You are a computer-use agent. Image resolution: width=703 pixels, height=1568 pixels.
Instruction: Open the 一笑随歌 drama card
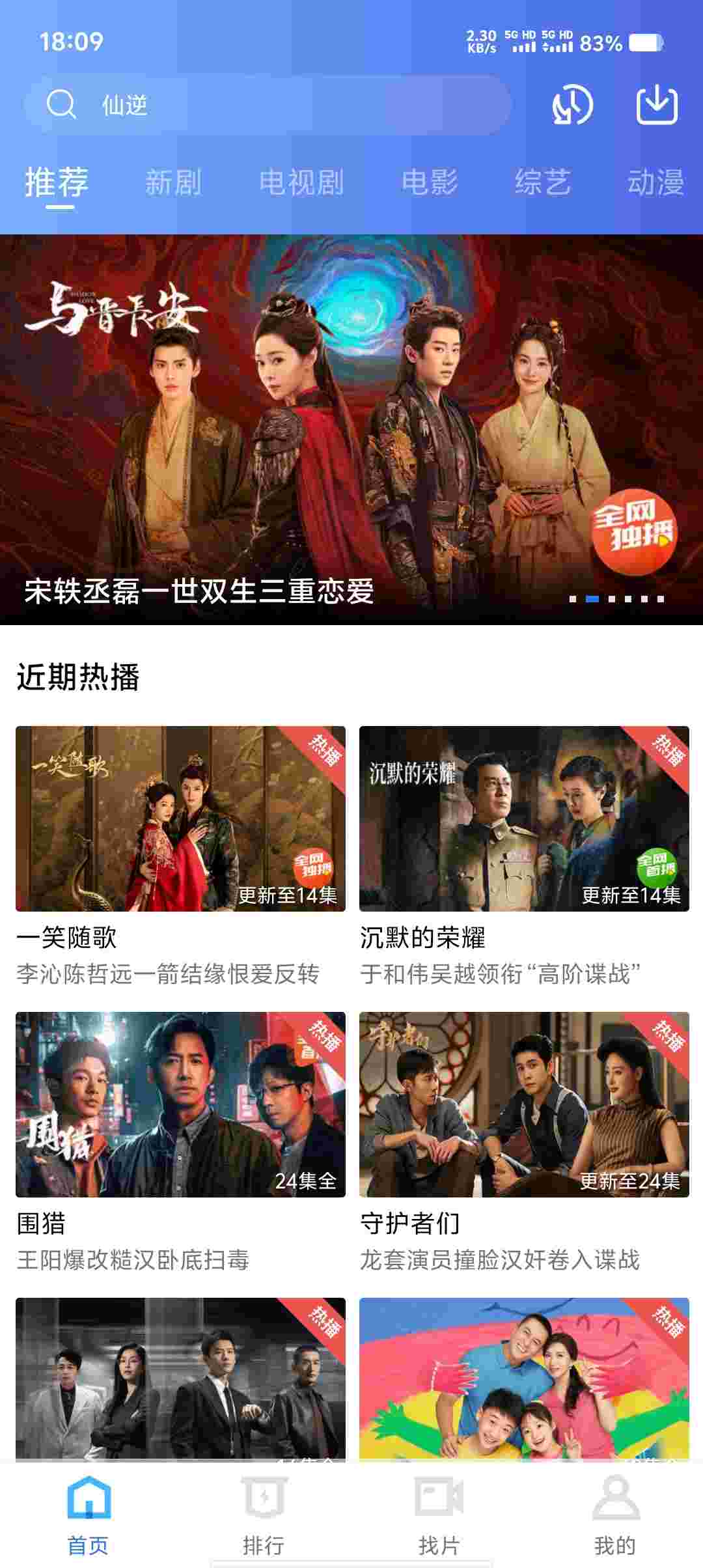click(x=180, y=819)
